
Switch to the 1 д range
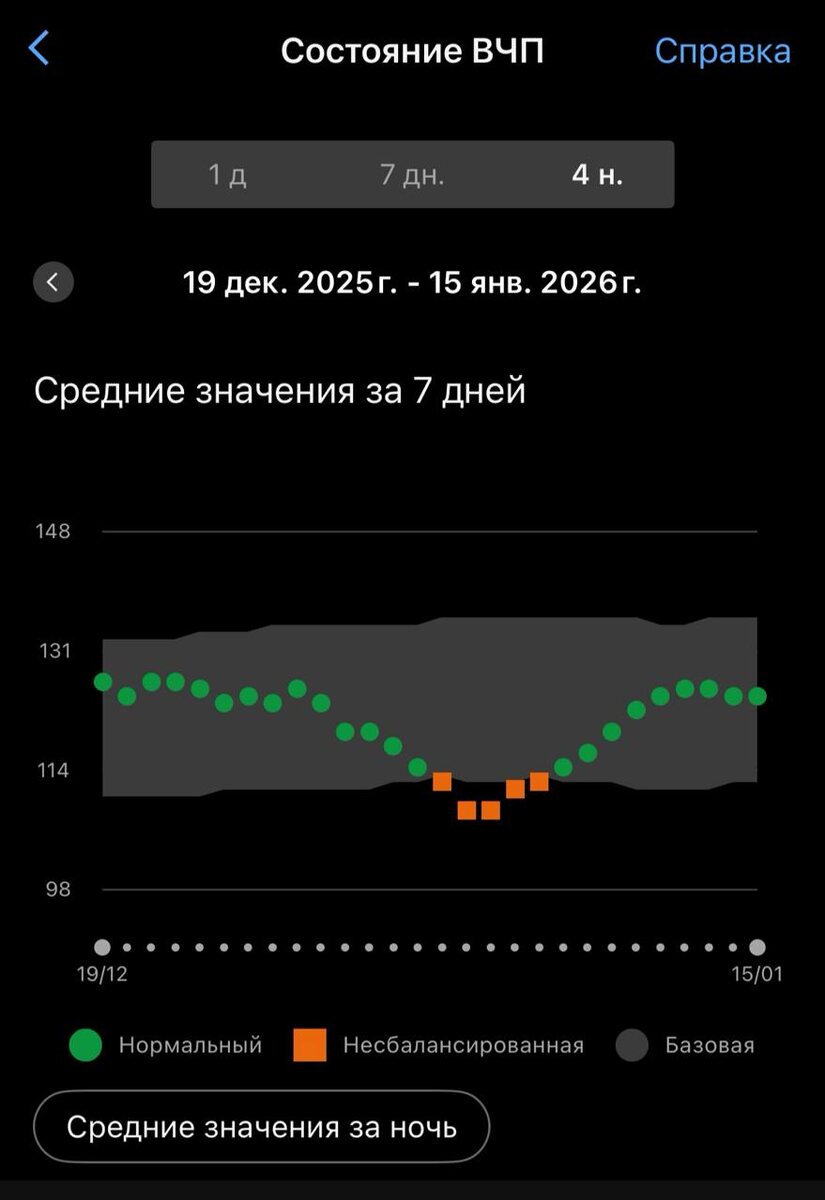coord(227,175)
